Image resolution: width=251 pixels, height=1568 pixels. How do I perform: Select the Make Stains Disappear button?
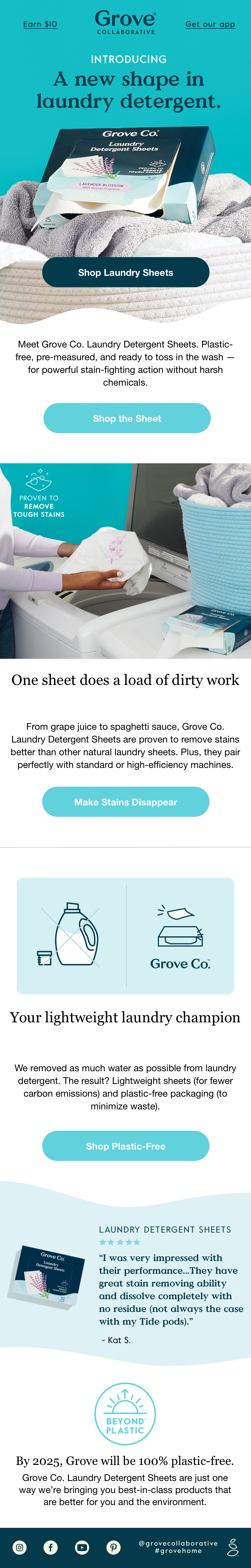(125, 802)
